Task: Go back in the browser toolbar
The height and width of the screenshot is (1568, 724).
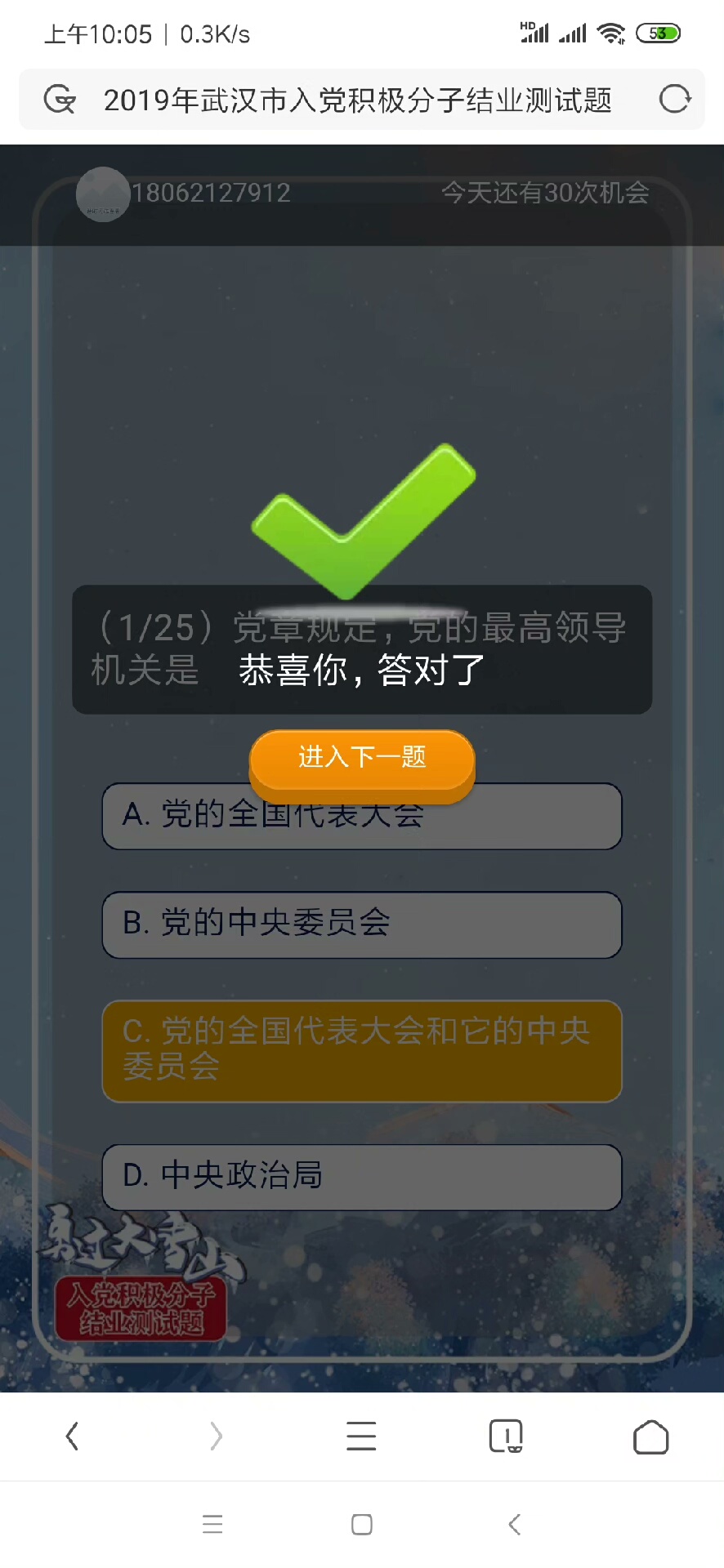Action: (x=72, y=1436)
